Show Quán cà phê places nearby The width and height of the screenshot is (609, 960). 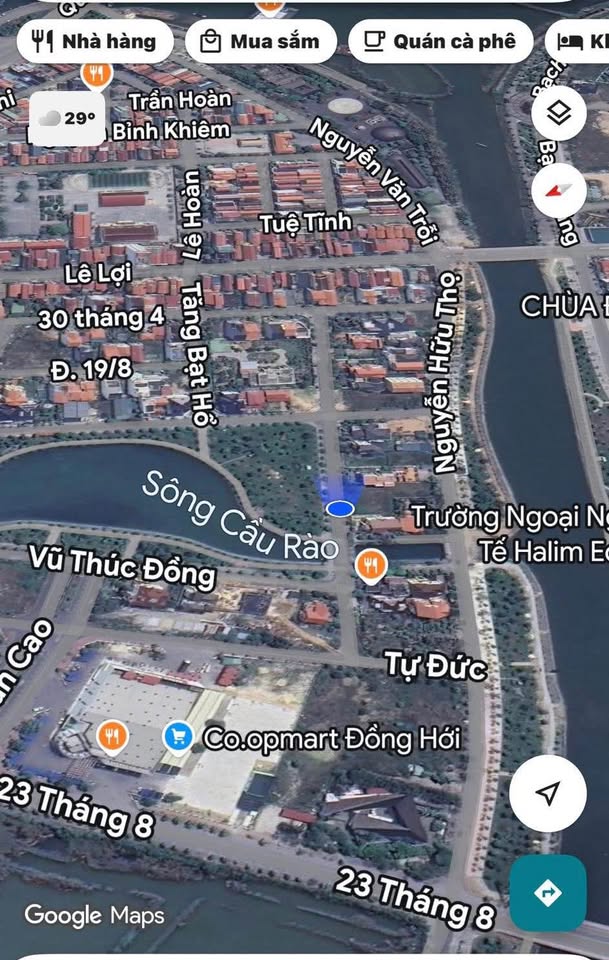[440, 42]
